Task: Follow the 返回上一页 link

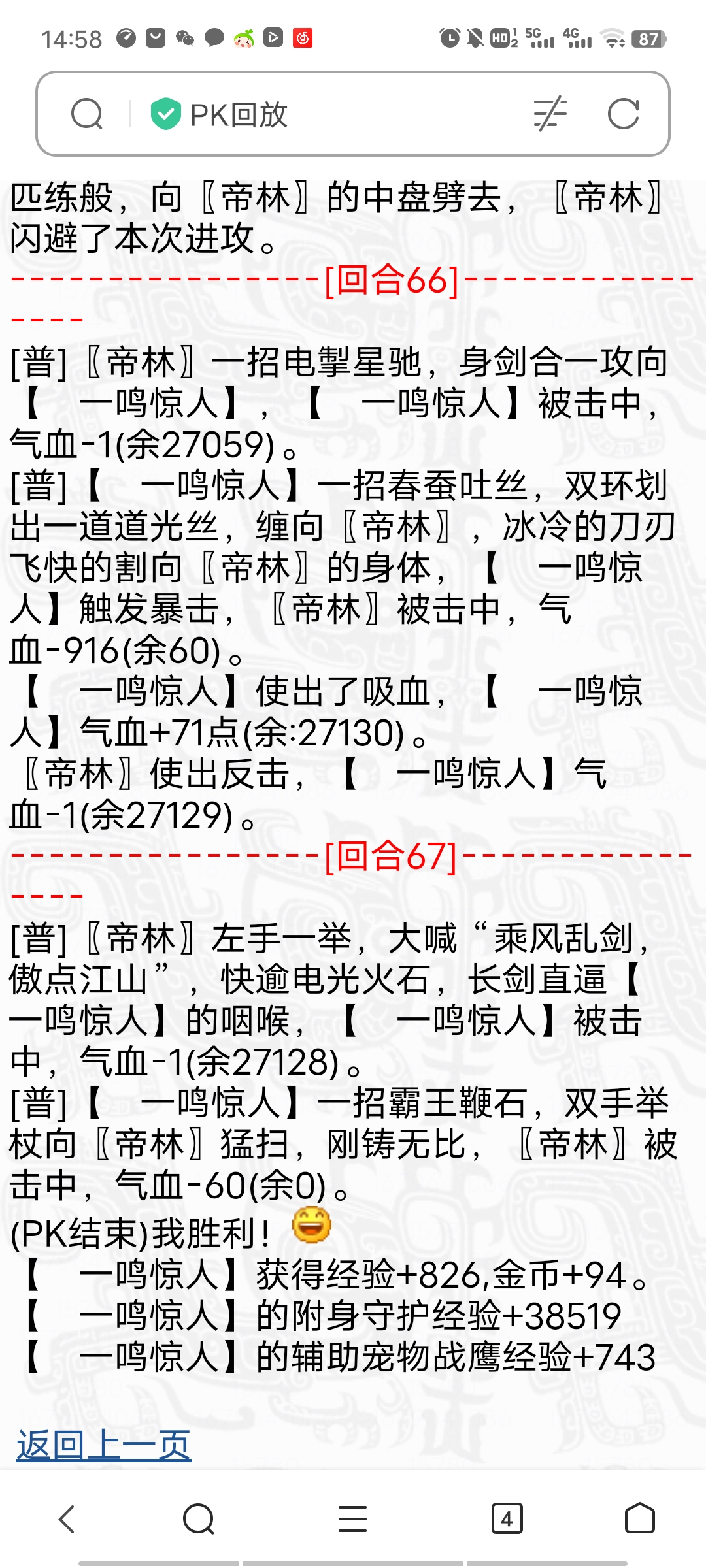Action: click(x=104, y=1445)
